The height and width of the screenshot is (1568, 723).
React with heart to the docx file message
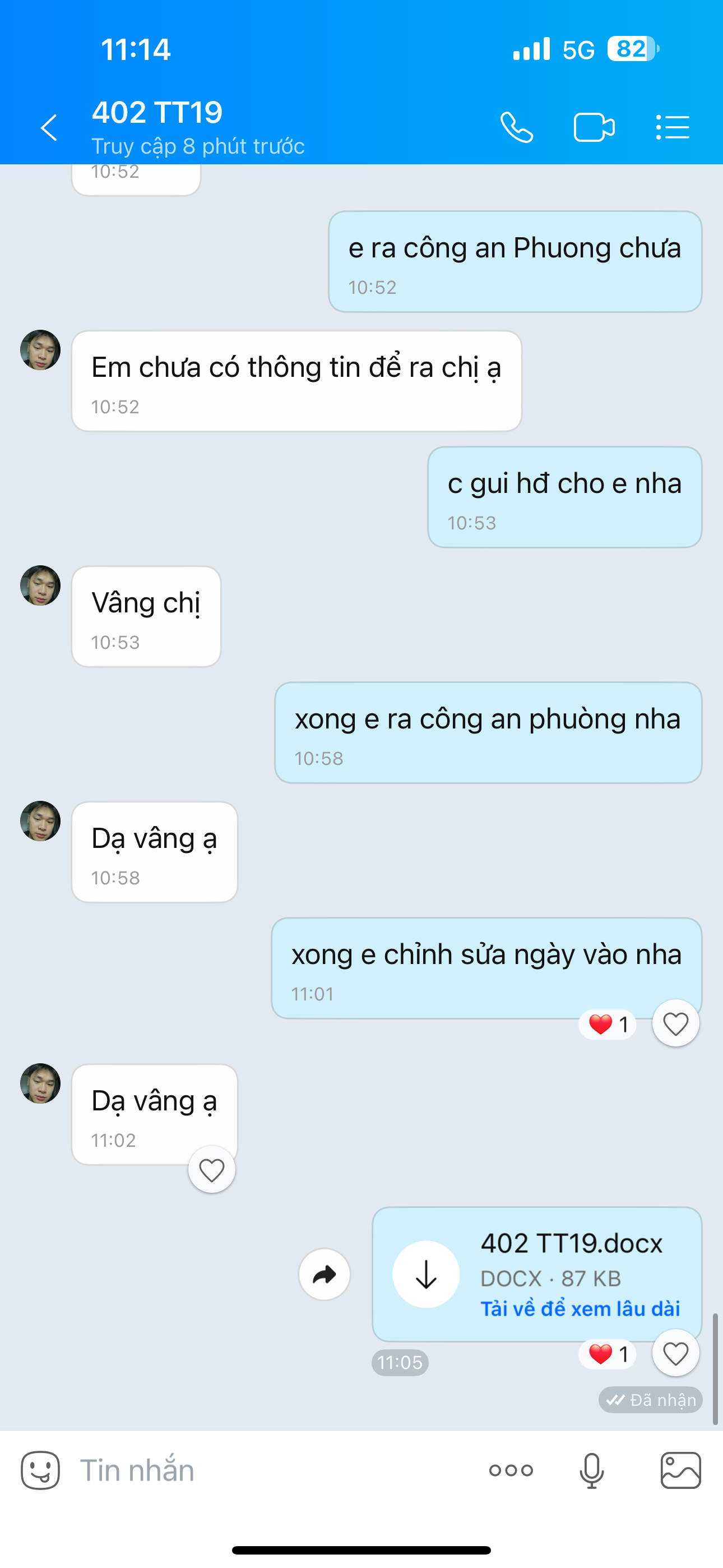675,1354
